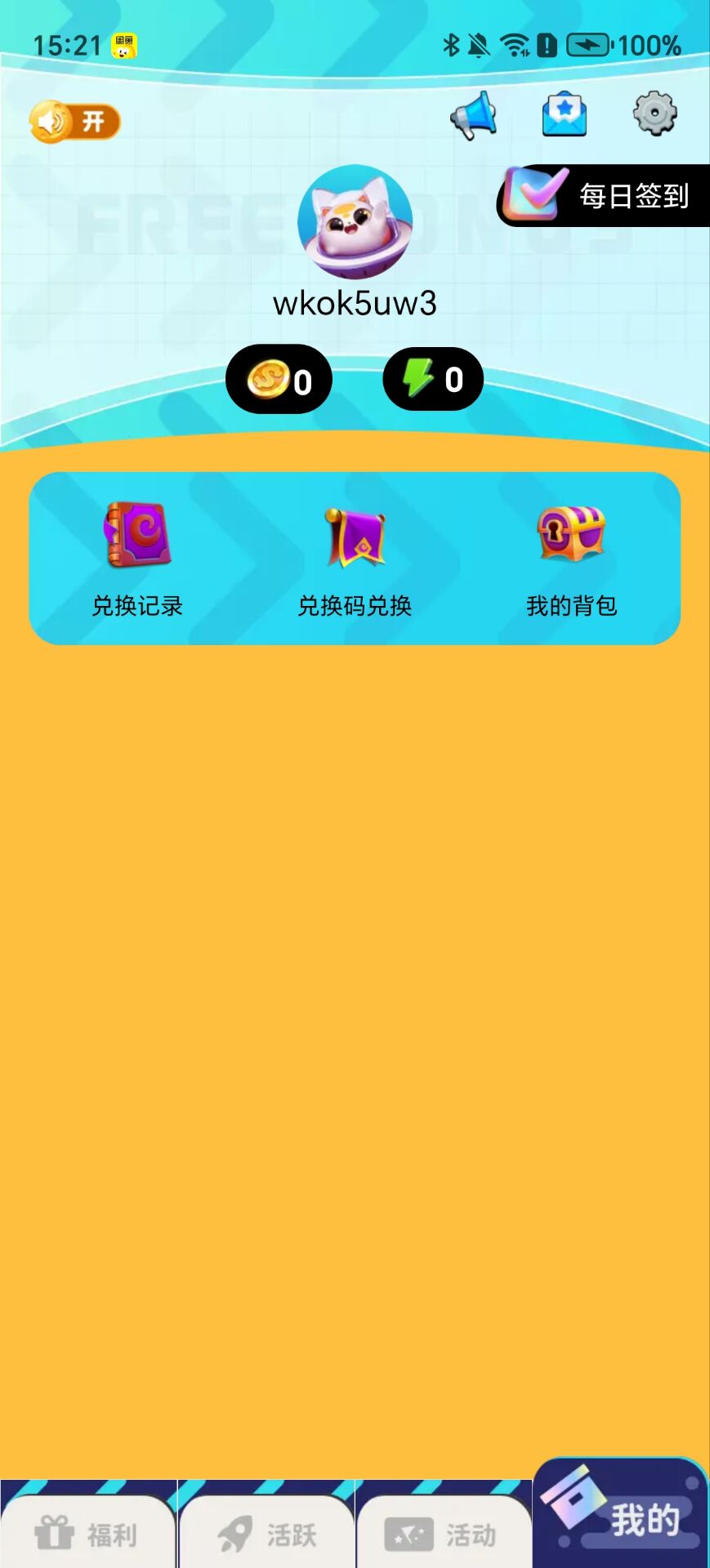Viewport: 710px width, 1568px height.
Task: Tap the cat profile avatar
Action: point(355,222)
